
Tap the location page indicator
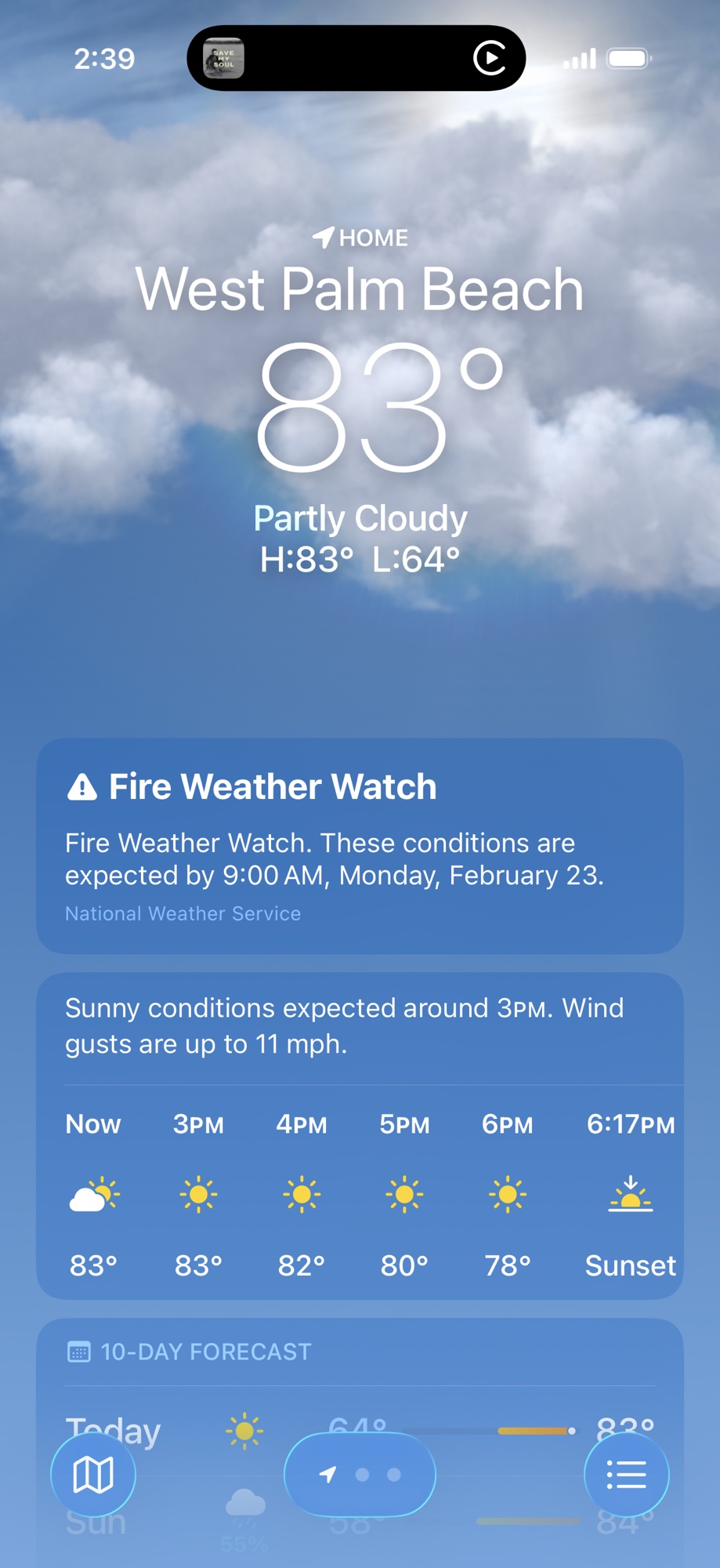point(360,1475)
